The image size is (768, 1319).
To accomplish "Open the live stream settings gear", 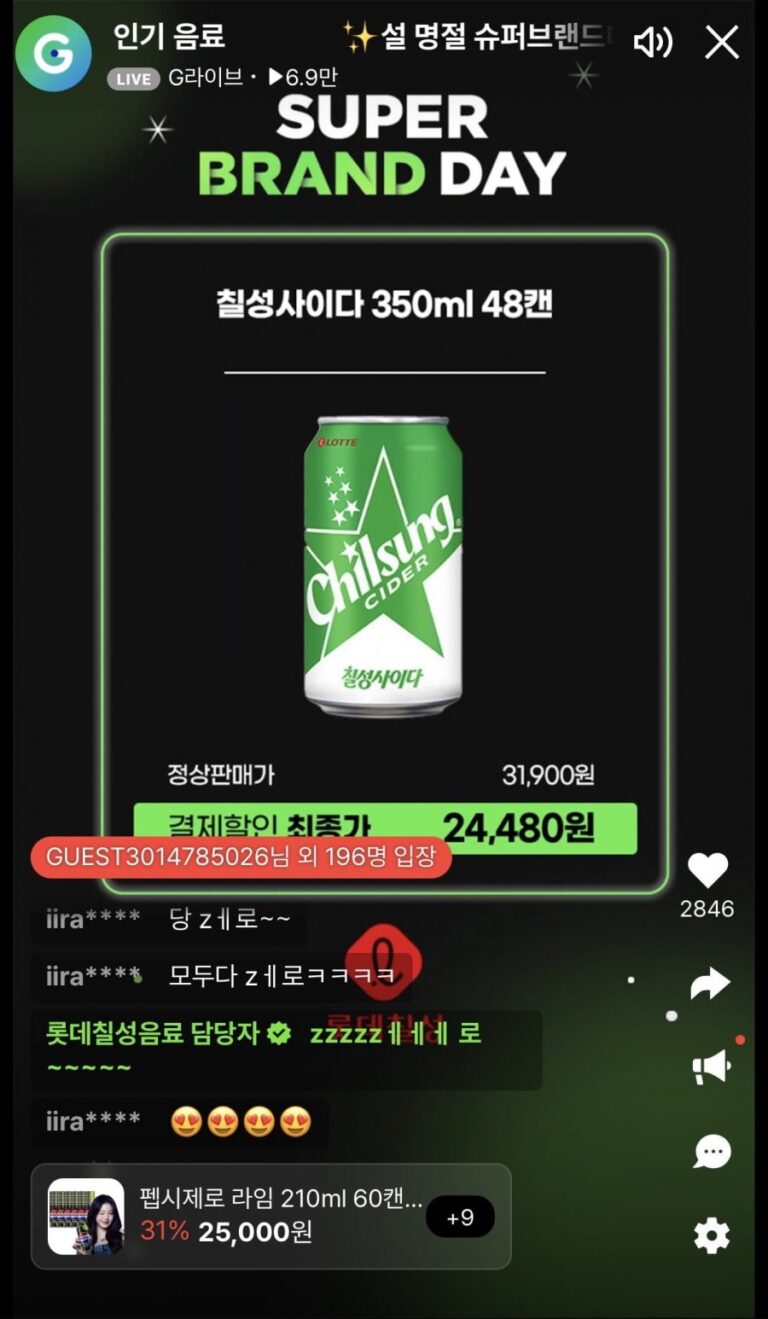I will pos(711,1236).
